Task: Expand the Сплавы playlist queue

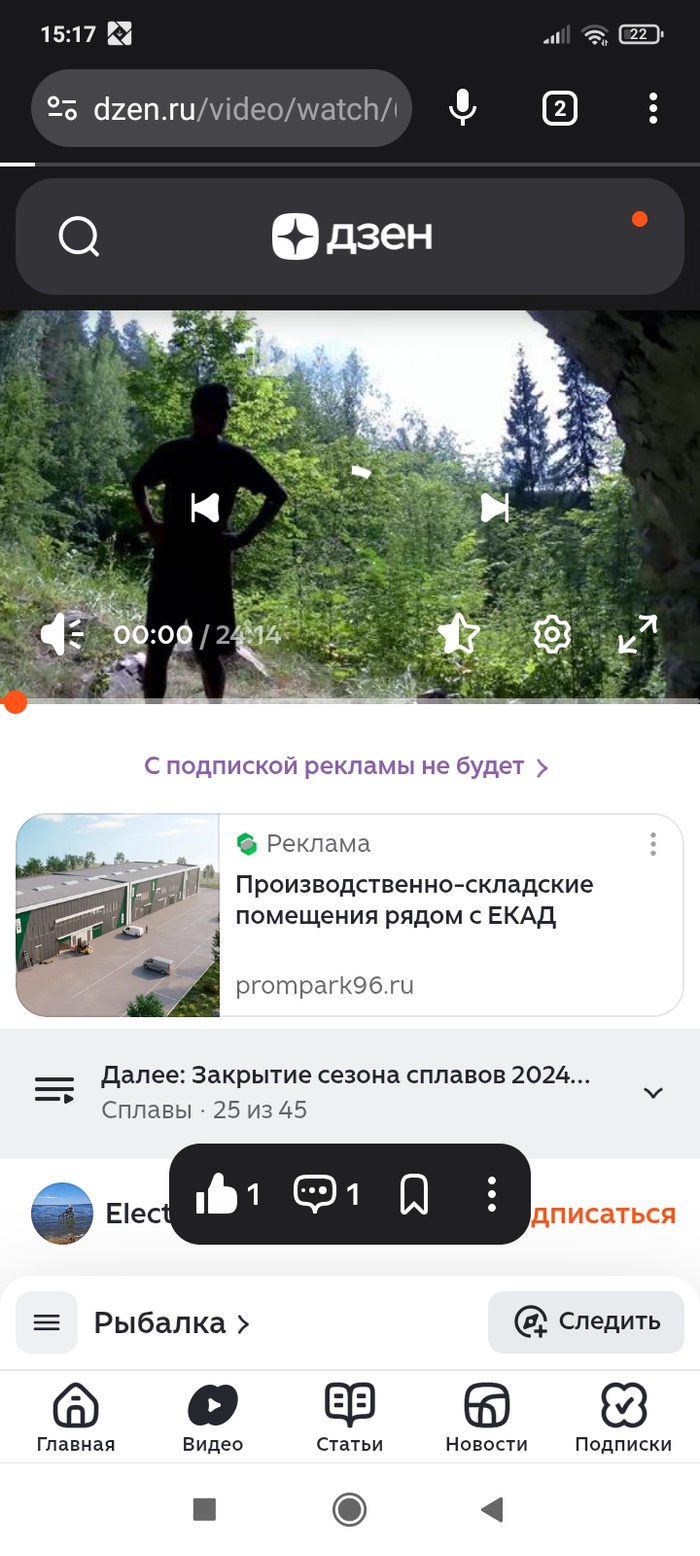Action: pyautogui.click(x=653, y=1093)
